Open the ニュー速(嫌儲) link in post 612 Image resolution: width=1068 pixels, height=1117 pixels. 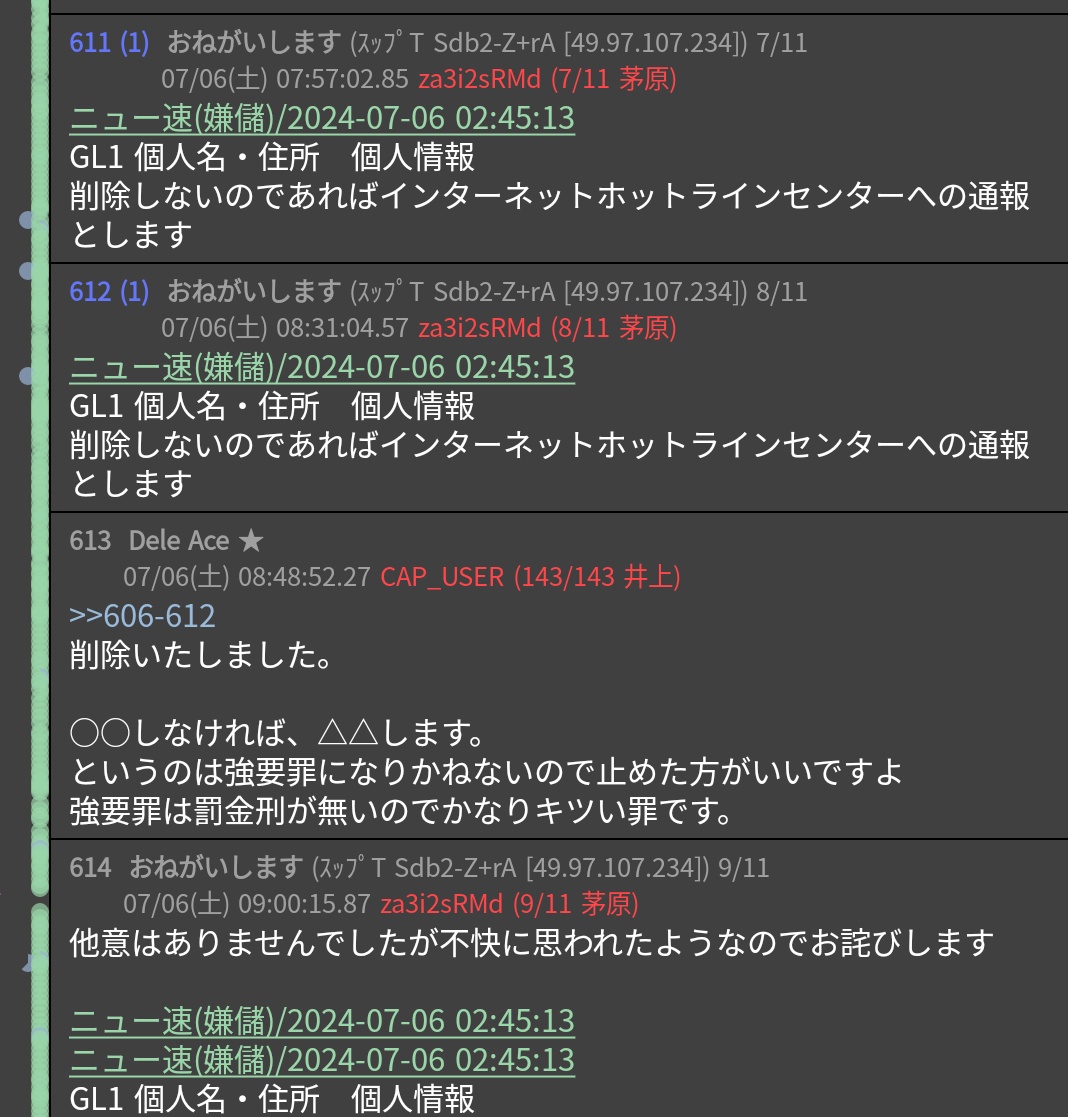(x=322, y=367)
